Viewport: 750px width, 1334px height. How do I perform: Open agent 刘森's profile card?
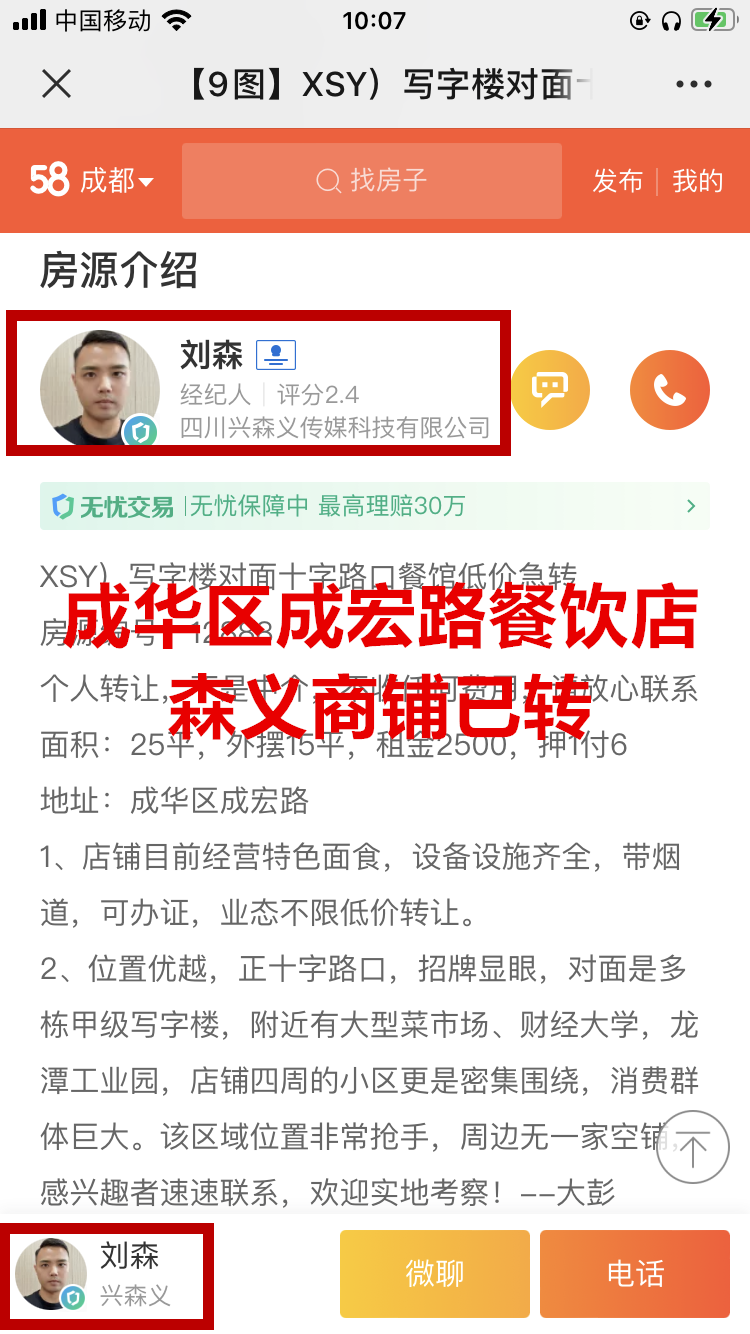click(x=260, y=385)
